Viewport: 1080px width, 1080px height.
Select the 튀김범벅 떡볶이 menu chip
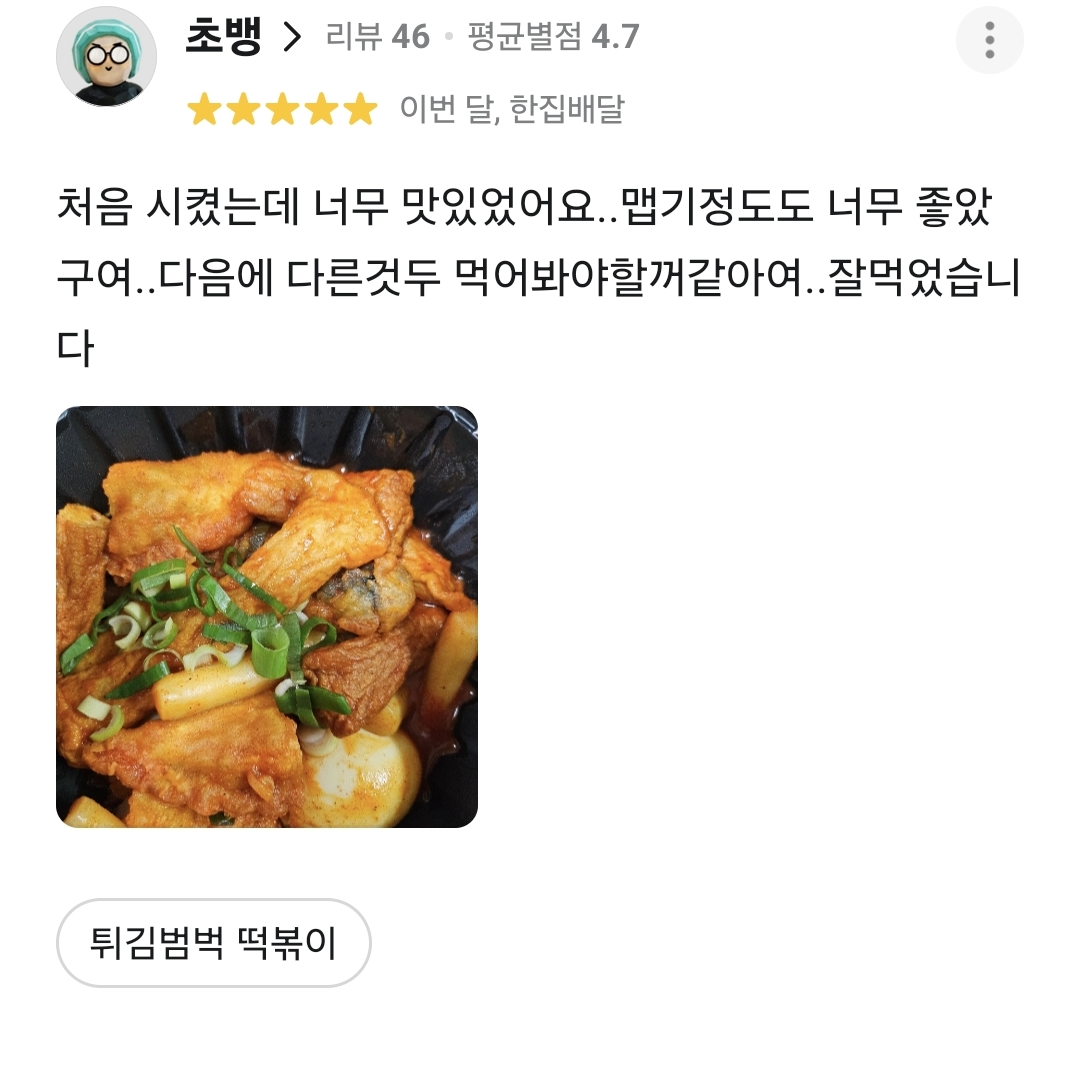[x=214, y=943]
